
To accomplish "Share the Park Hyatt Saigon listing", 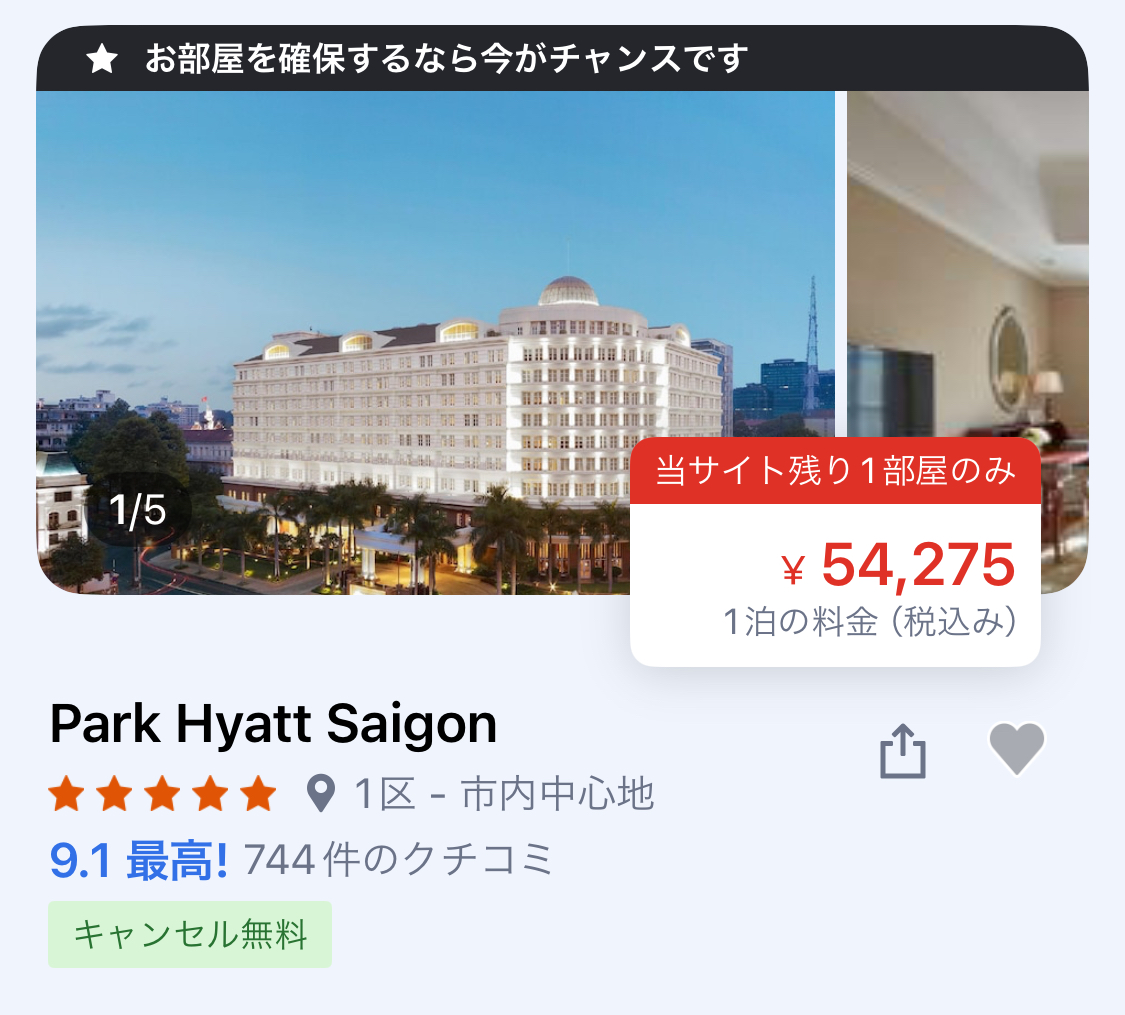I will tap(902, 750).
